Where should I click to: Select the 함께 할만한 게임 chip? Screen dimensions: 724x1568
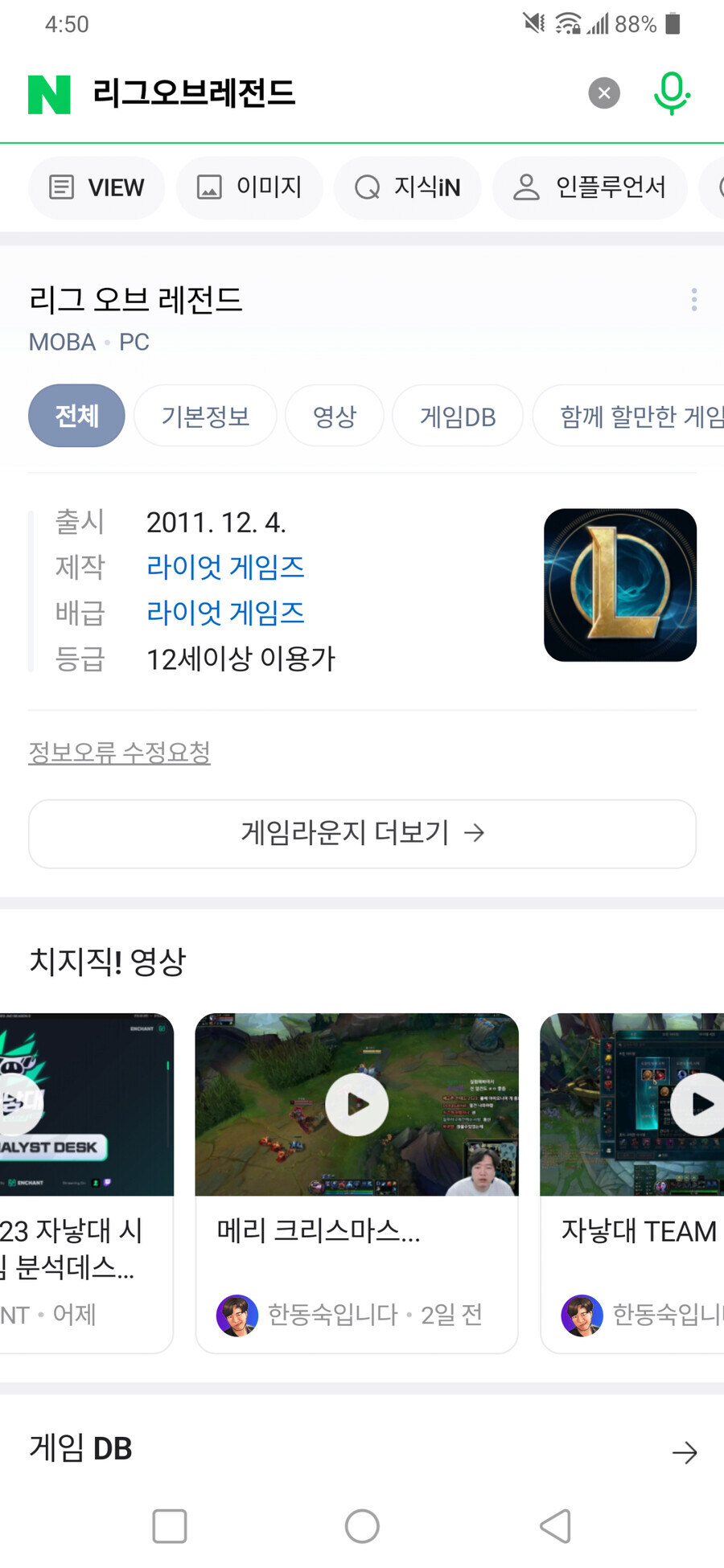pyautogui.click(x=630, y=417)
